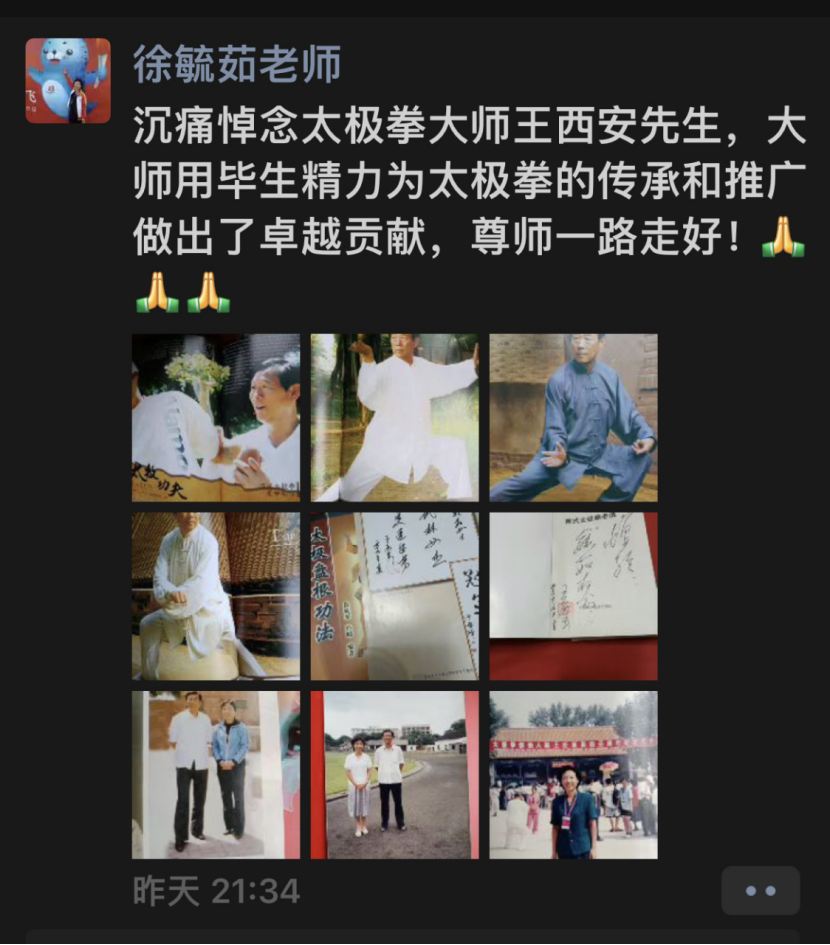Viewport: 830px width, 945px height.
Task: Open the indoor photo of two people standing
Action: coord(216,775)
